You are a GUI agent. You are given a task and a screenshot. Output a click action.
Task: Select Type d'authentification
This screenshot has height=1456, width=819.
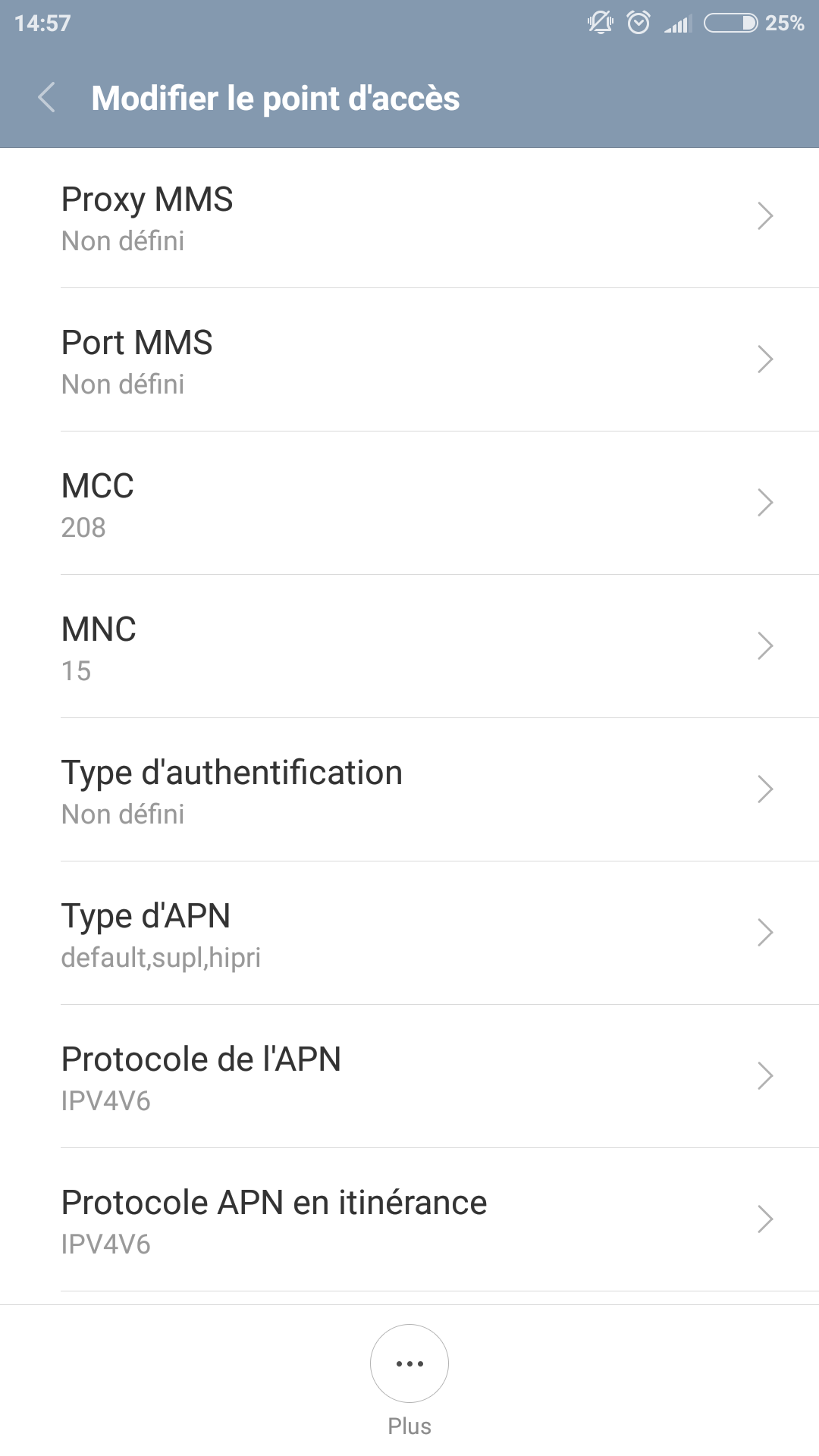click(x=409, y=790)
